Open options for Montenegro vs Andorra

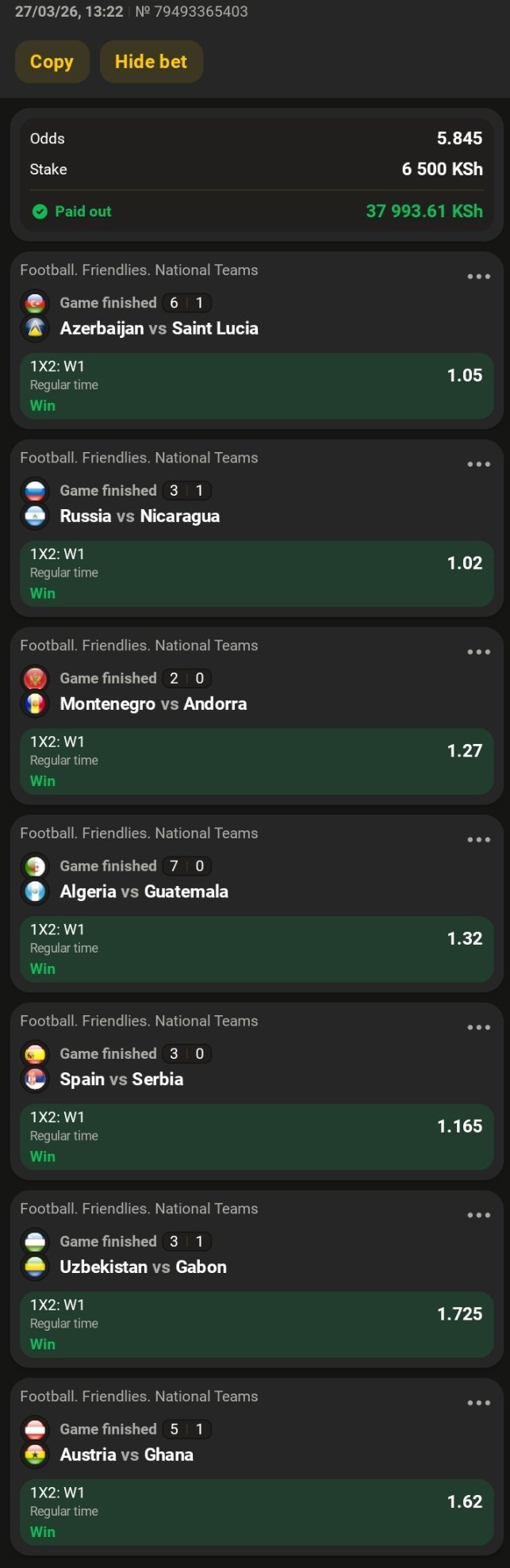pos(478,652)
